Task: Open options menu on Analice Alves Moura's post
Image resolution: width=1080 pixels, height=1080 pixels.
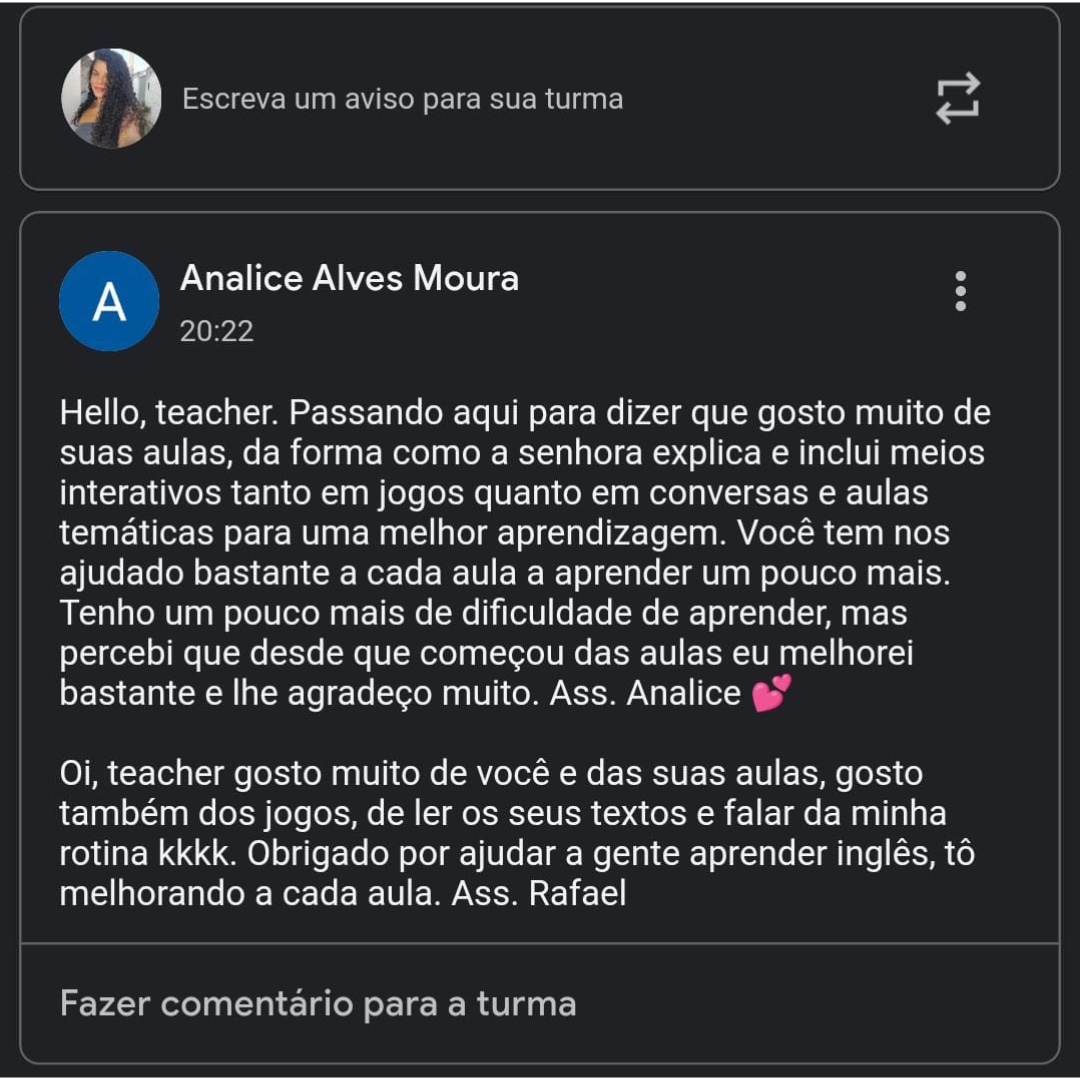Action: pos(960,291)
